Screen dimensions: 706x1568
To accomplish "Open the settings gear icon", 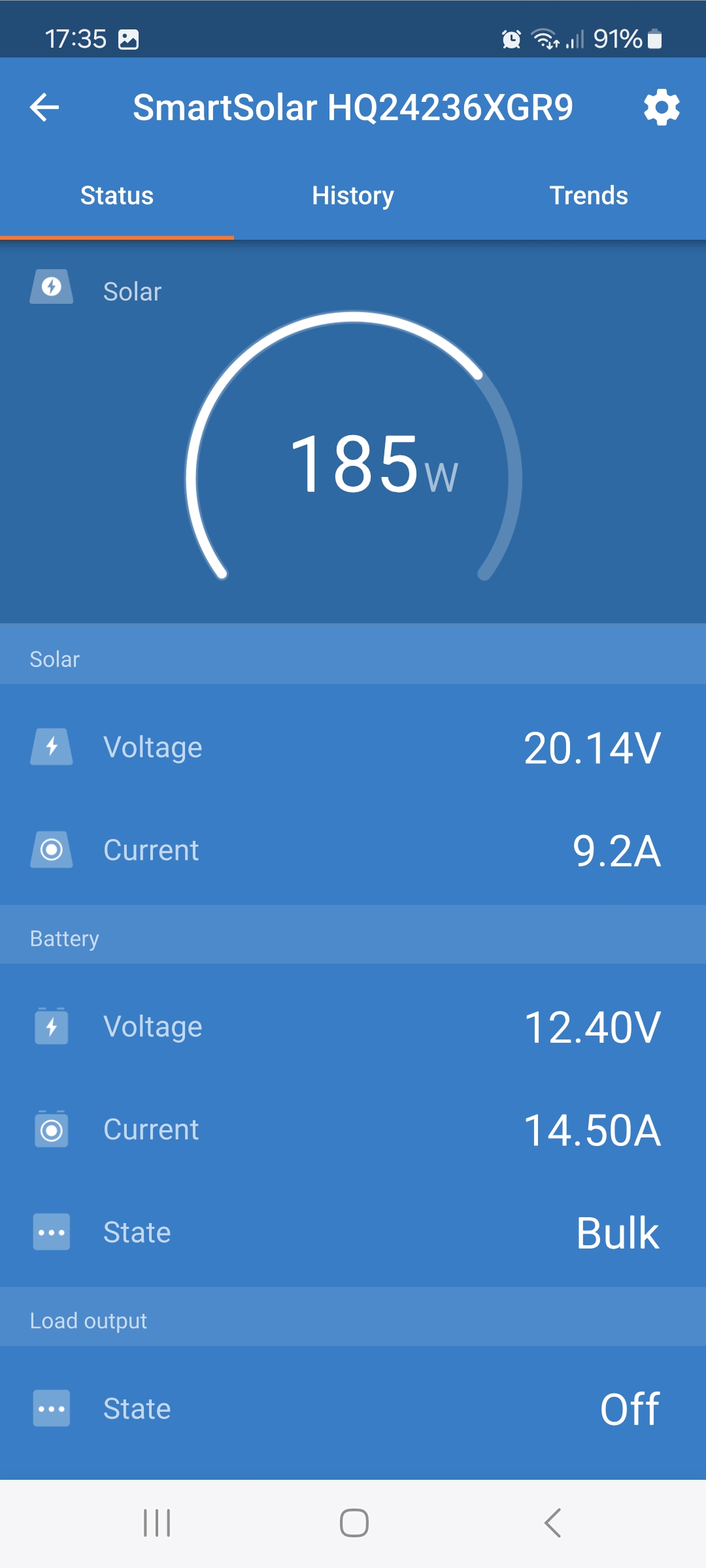I will (x=662, y=107).
